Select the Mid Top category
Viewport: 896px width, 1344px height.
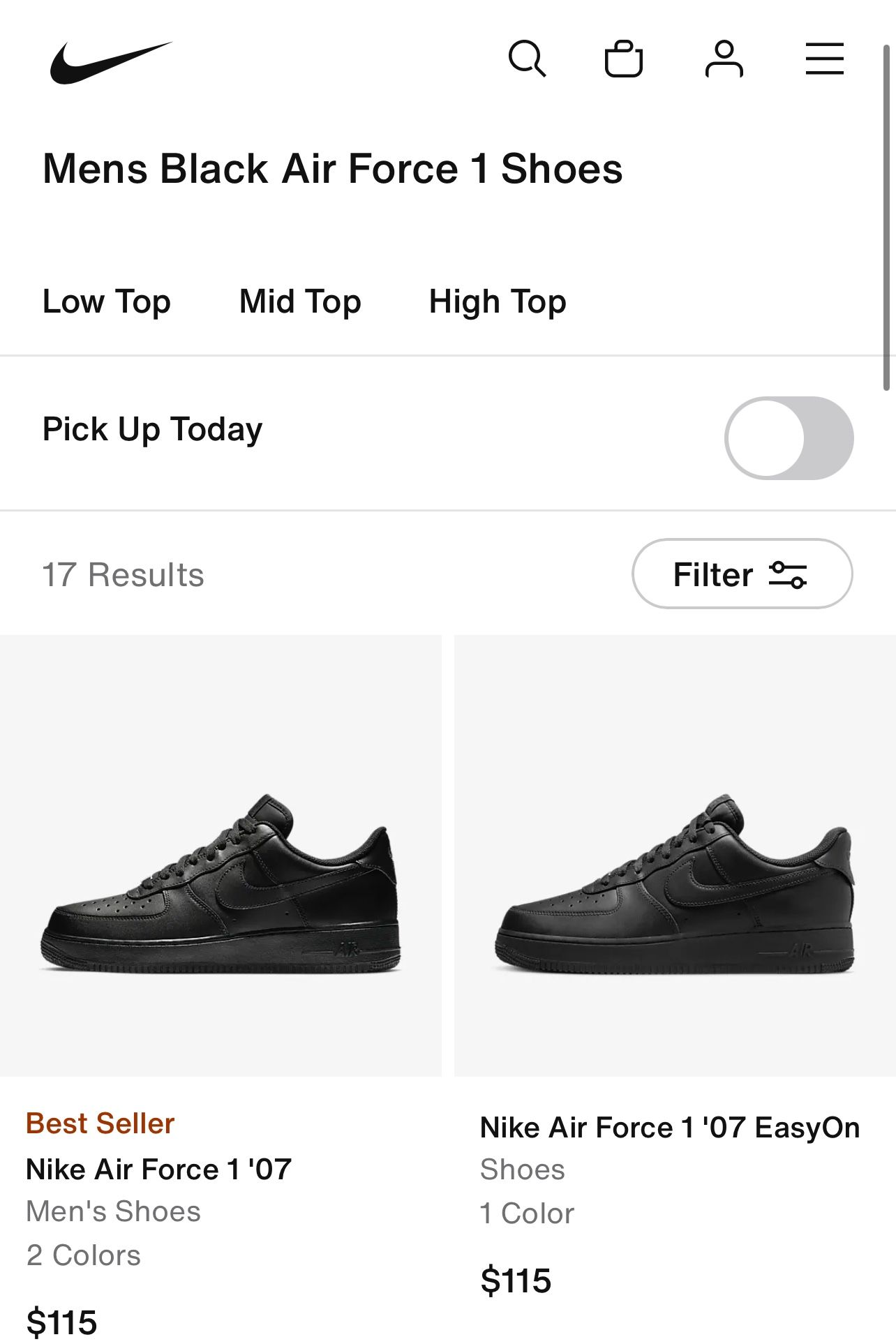(300, 301)
